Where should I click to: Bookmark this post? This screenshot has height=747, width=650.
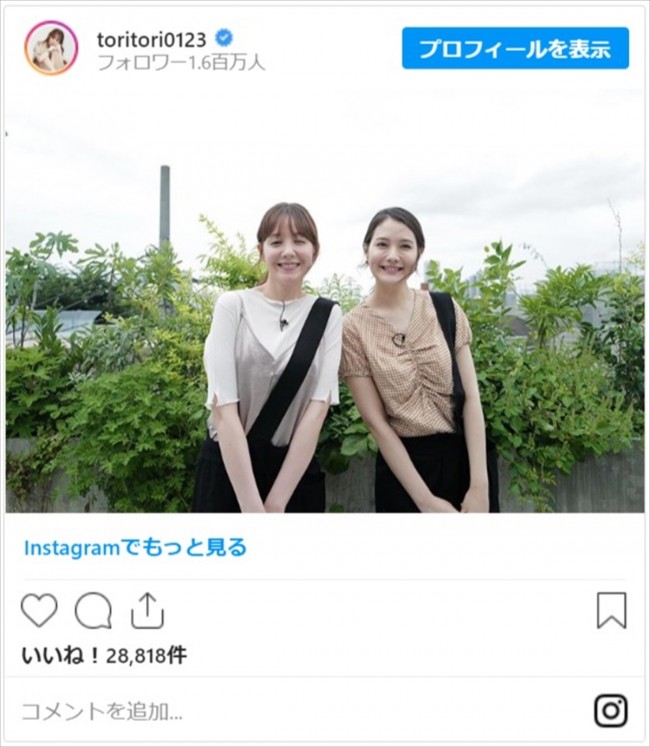pos(611,609)
